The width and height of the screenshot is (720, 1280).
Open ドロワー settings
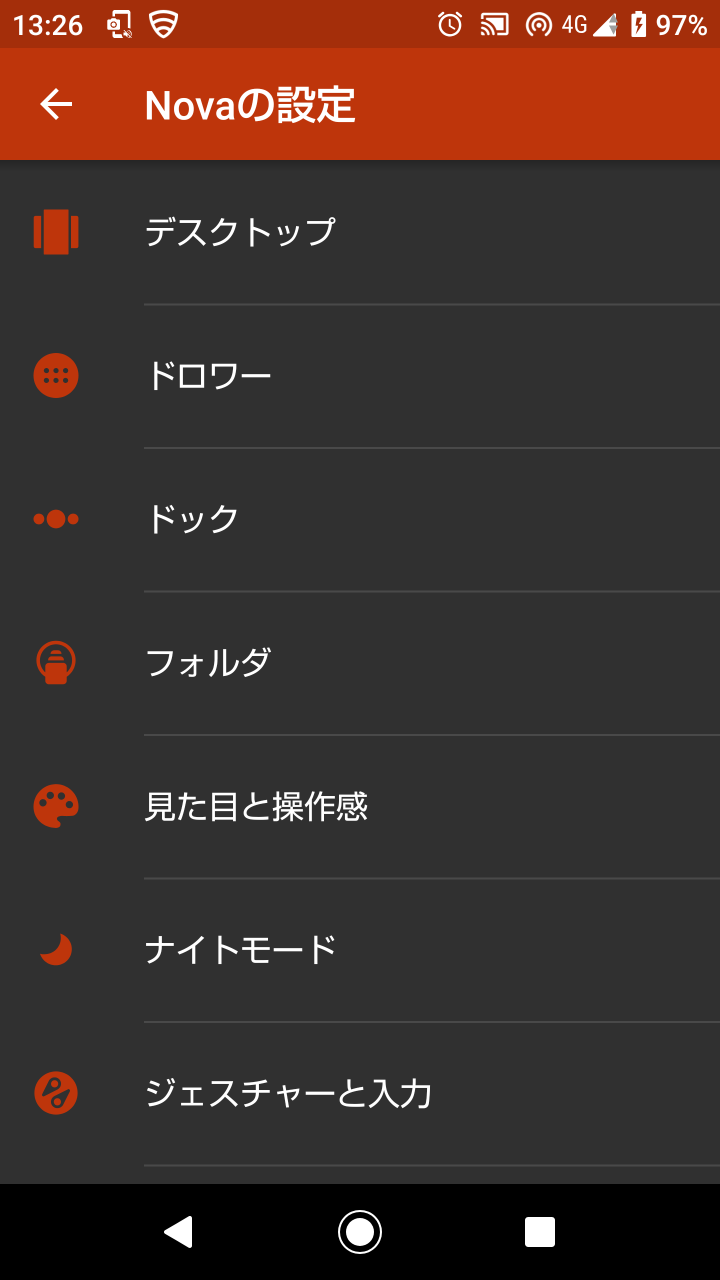click(360, 376)
